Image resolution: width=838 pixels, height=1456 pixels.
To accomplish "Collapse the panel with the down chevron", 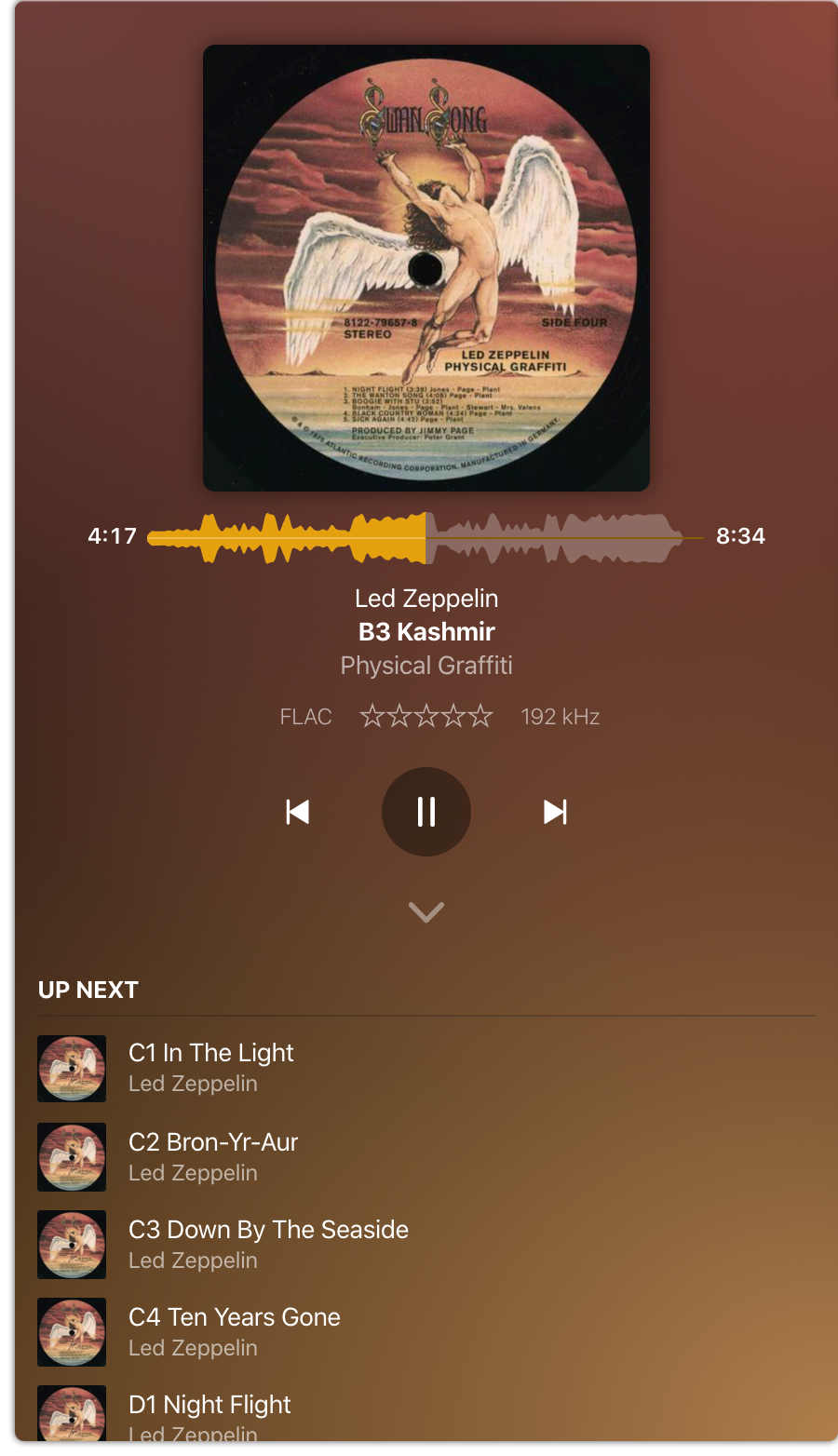I will point(426,912).
